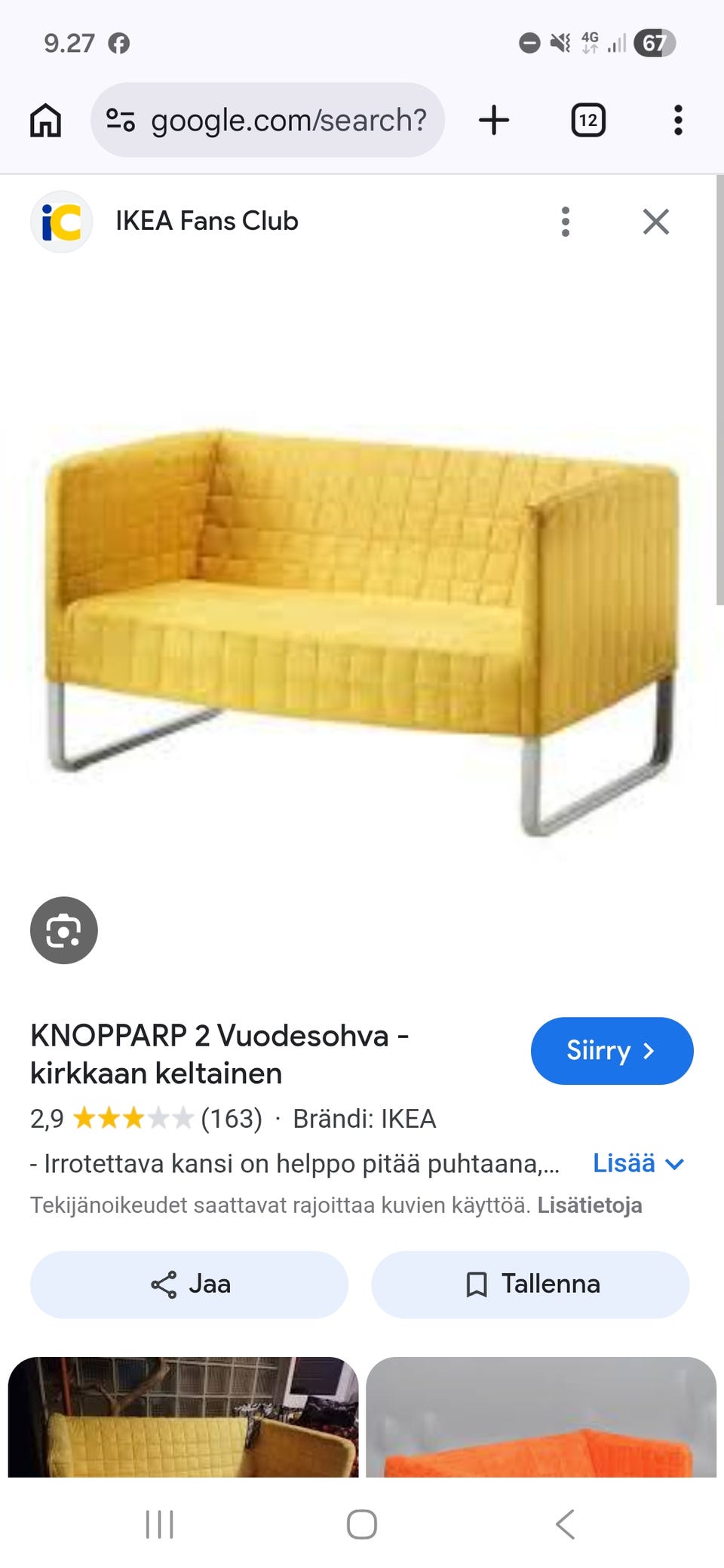The height and width of the screenshot is (1568, 724).
Task: Open Chrome's overflow menu
Action: [x=678, y=121]
